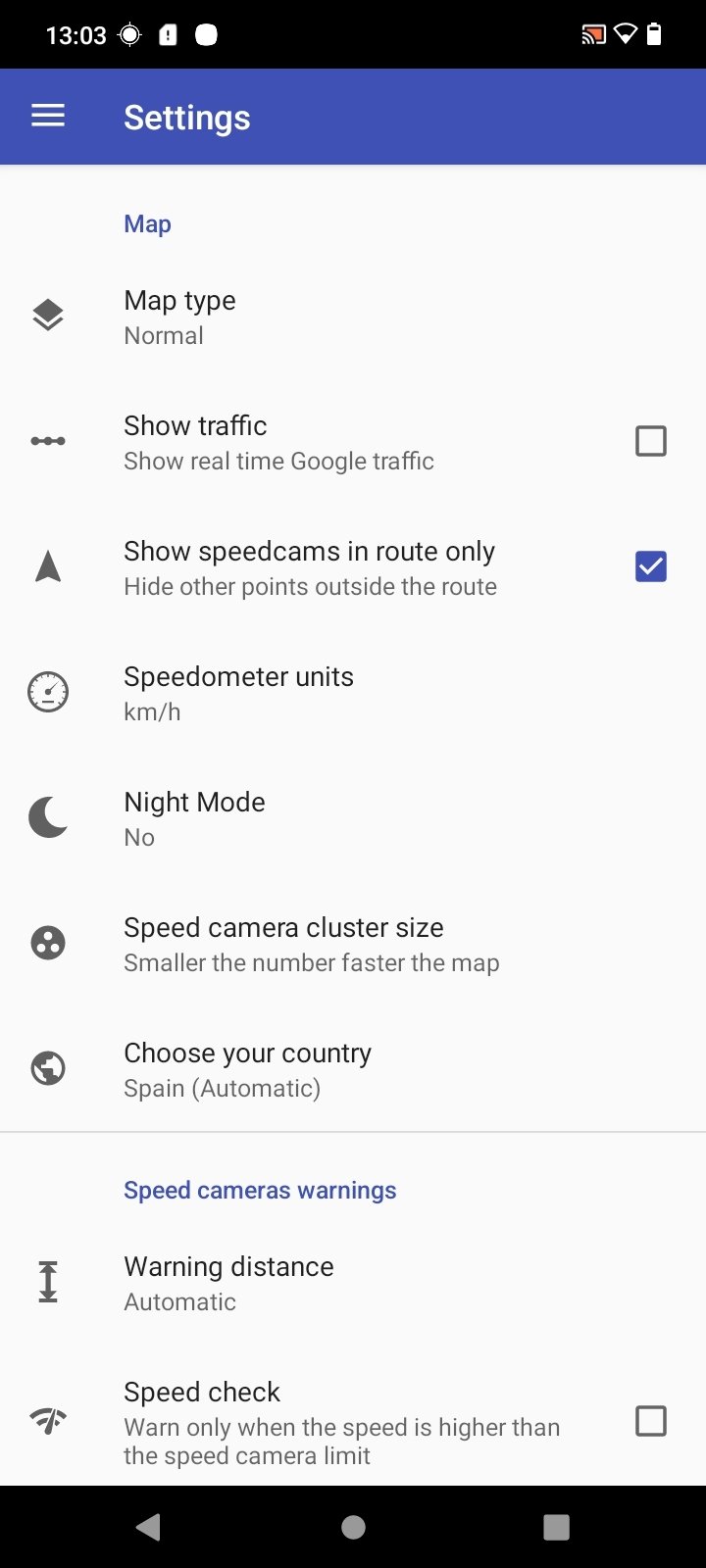The image size is (706, 1568).
Task: Open Choose your country
Action: click(353, 1068)
